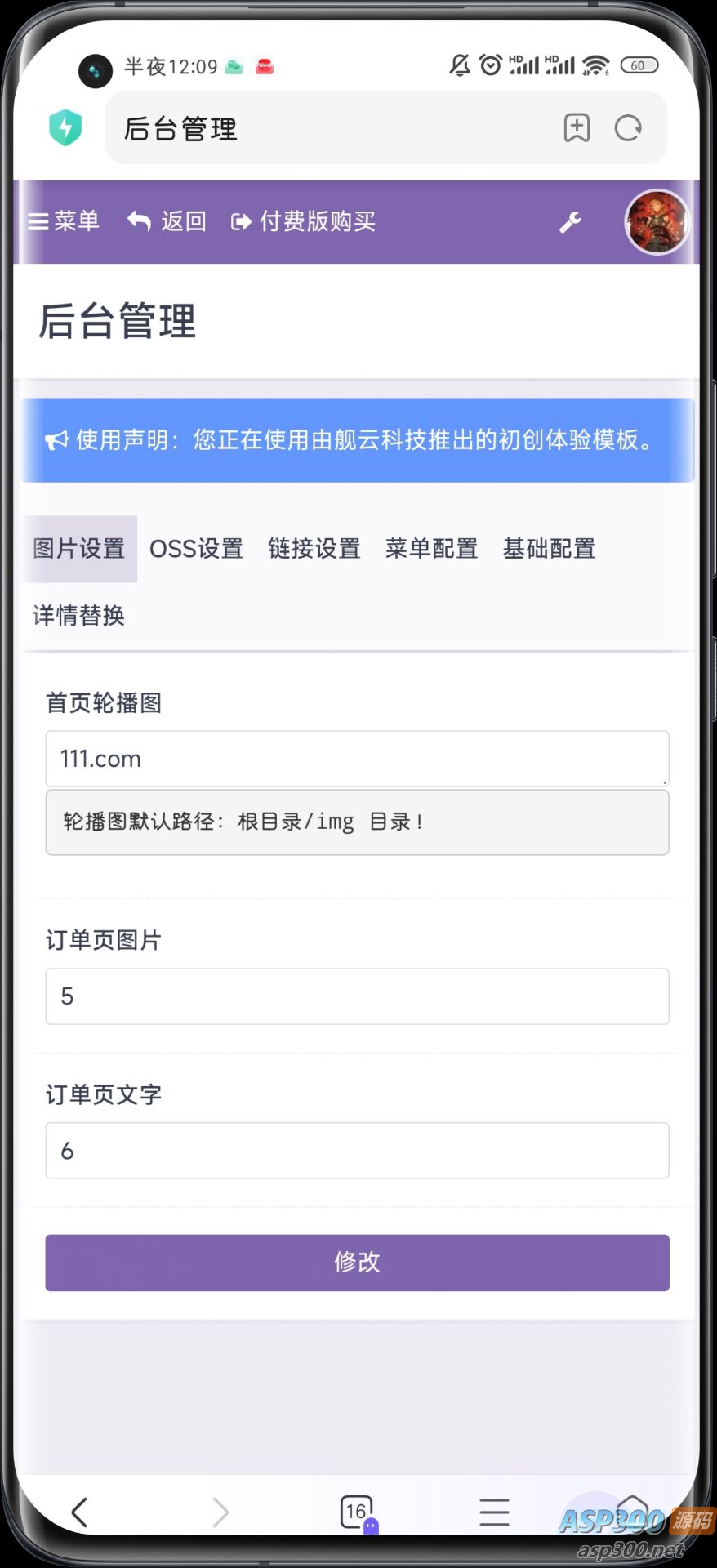Switch to the 基础配置 tab
717x1568 pixels.
[x=550, y=549]
